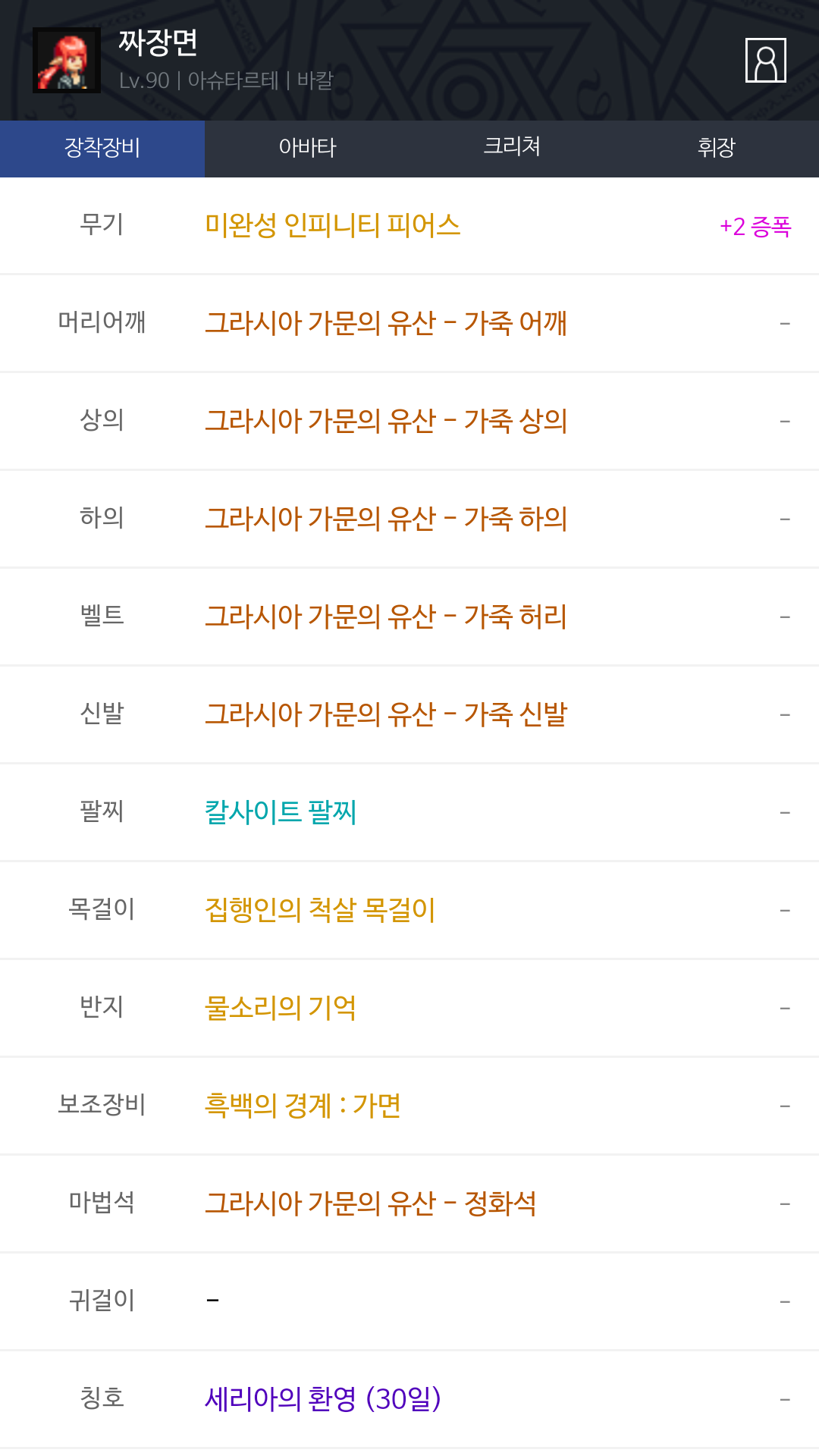This screenshot has height=1456, width=819.
Task: Open weapon 미완성 인피니티 피어스
Action: [333, 226]
